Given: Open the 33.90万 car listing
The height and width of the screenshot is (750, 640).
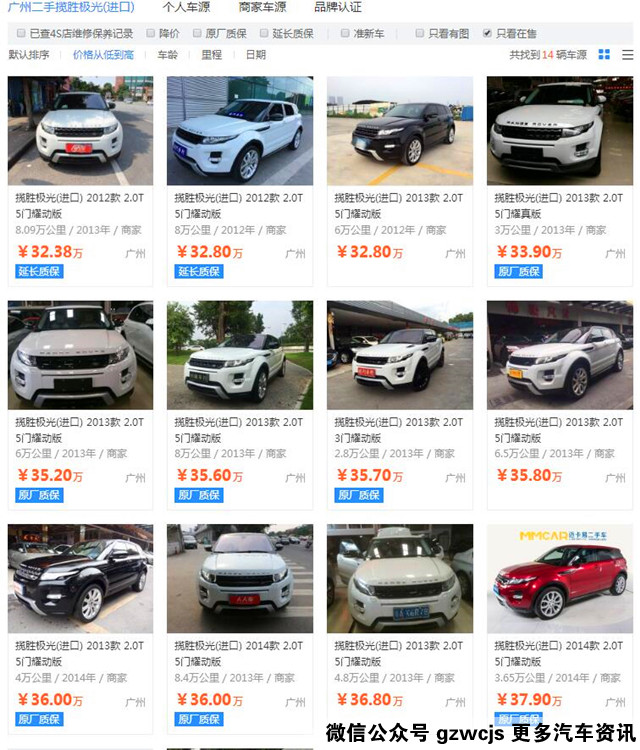Looking at the screenshot, I should pos(559,131).
